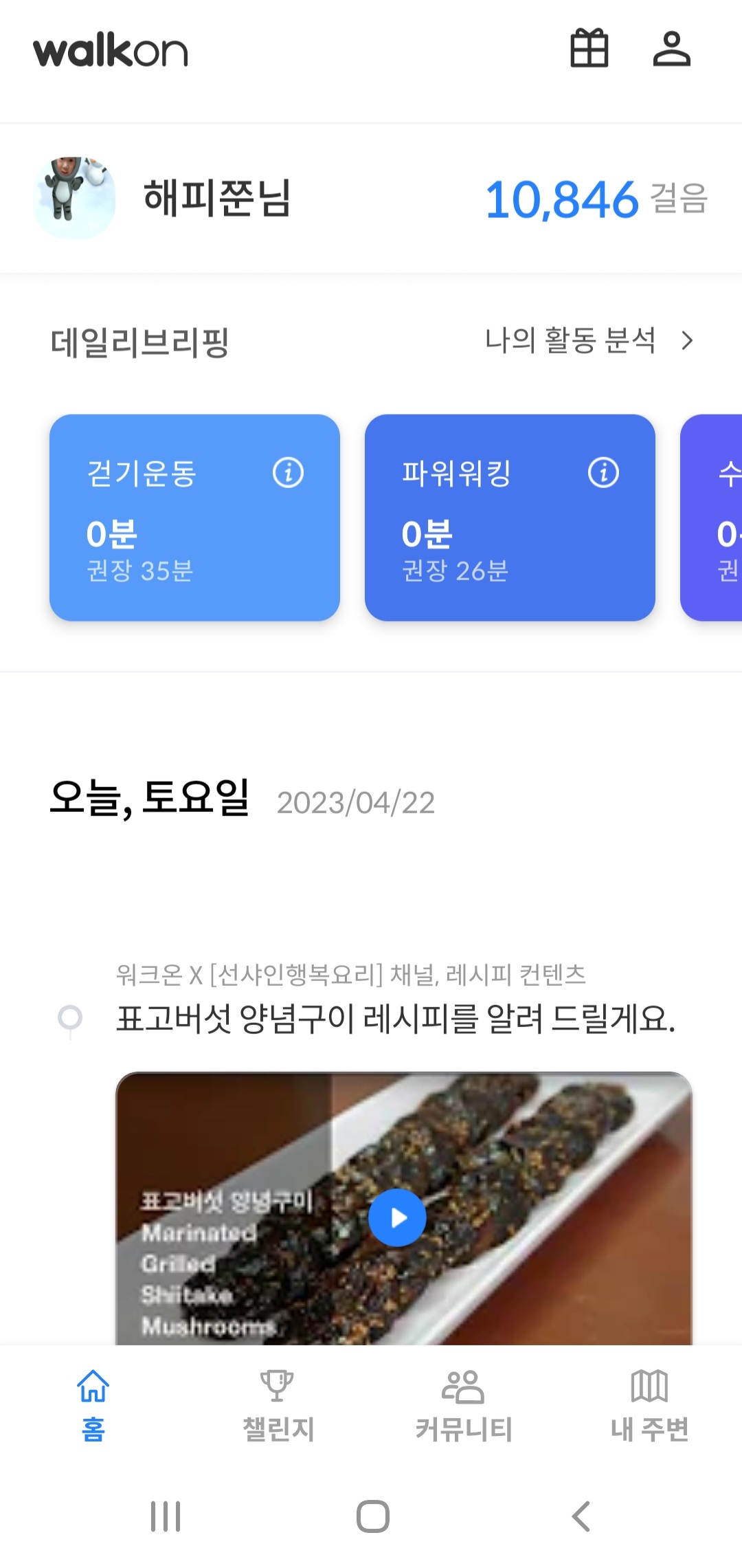Open the gift box icon
Viewport: 742px width, 1568px height.
point(589,49)
